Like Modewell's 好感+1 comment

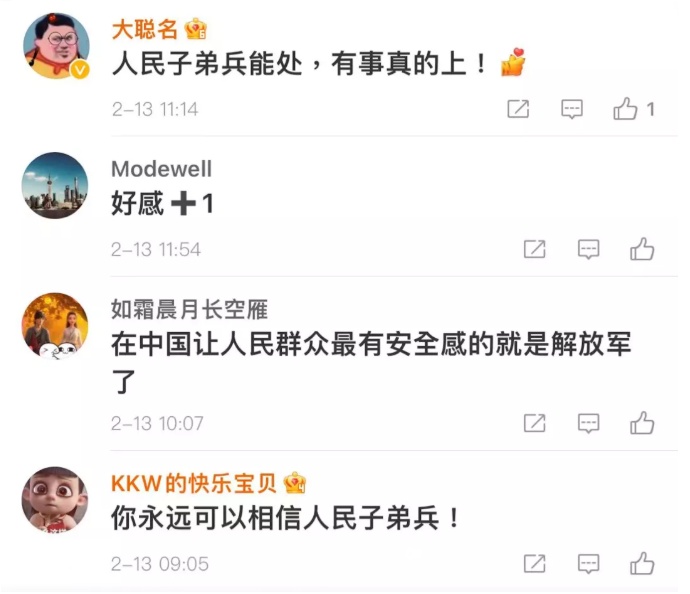[642, 249]
